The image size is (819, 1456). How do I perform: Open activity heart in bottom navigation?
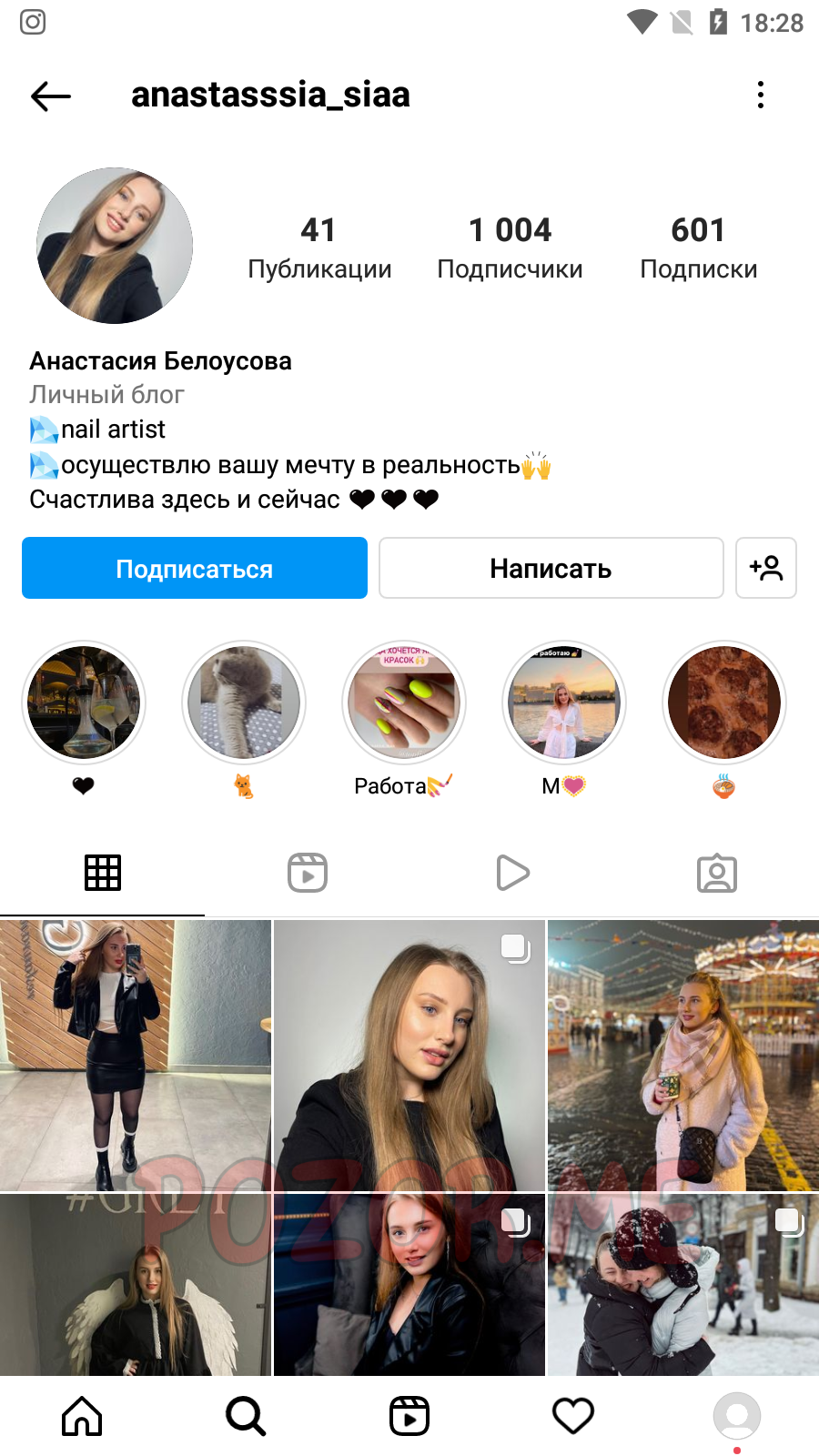(x=573, y=1416)
